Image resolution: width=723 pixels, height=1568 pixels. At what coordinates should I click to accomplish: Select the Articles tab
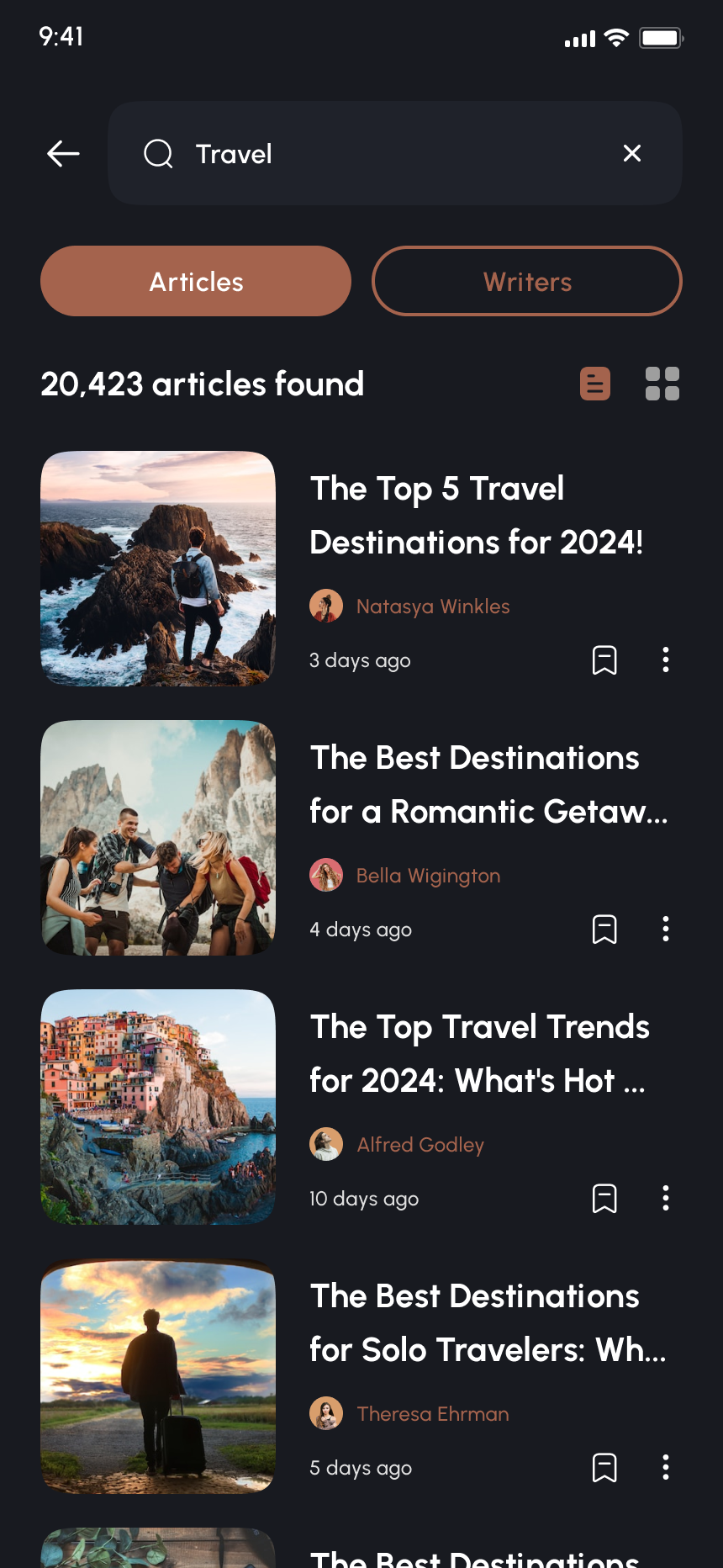(196, 281)
